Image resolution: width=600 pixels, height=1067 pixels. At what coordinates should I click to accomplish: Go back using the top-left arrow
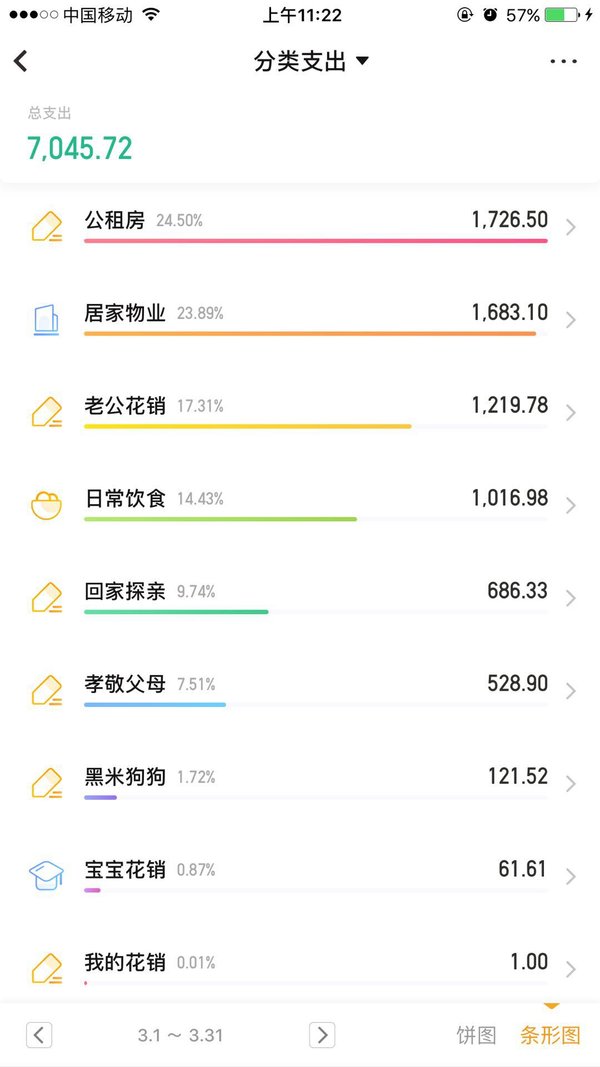tap(21, 61)
